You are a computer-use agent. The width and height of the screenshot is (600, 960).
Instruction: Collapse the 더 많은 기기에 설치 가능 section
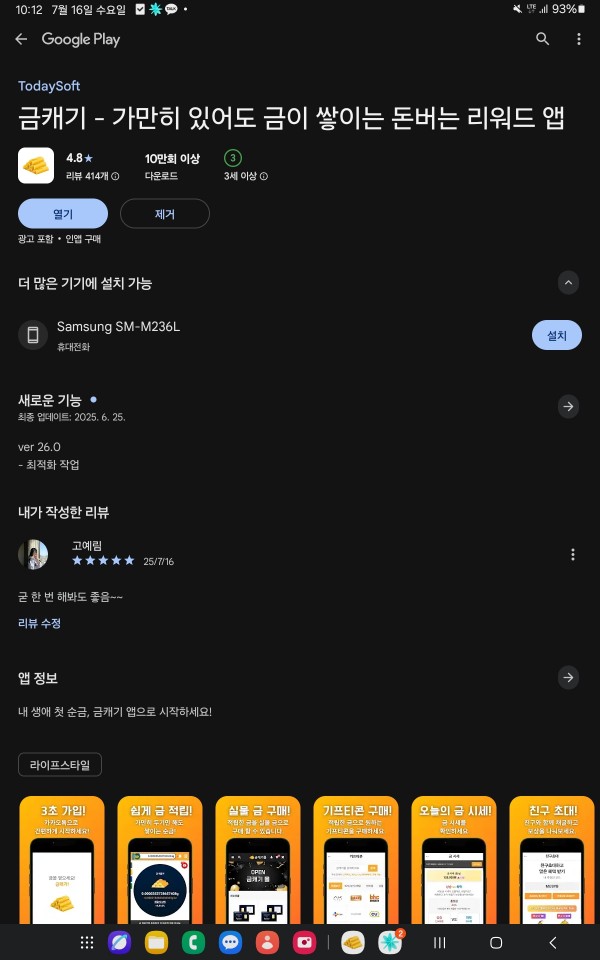pyautogui.click(x=568, y=283)
